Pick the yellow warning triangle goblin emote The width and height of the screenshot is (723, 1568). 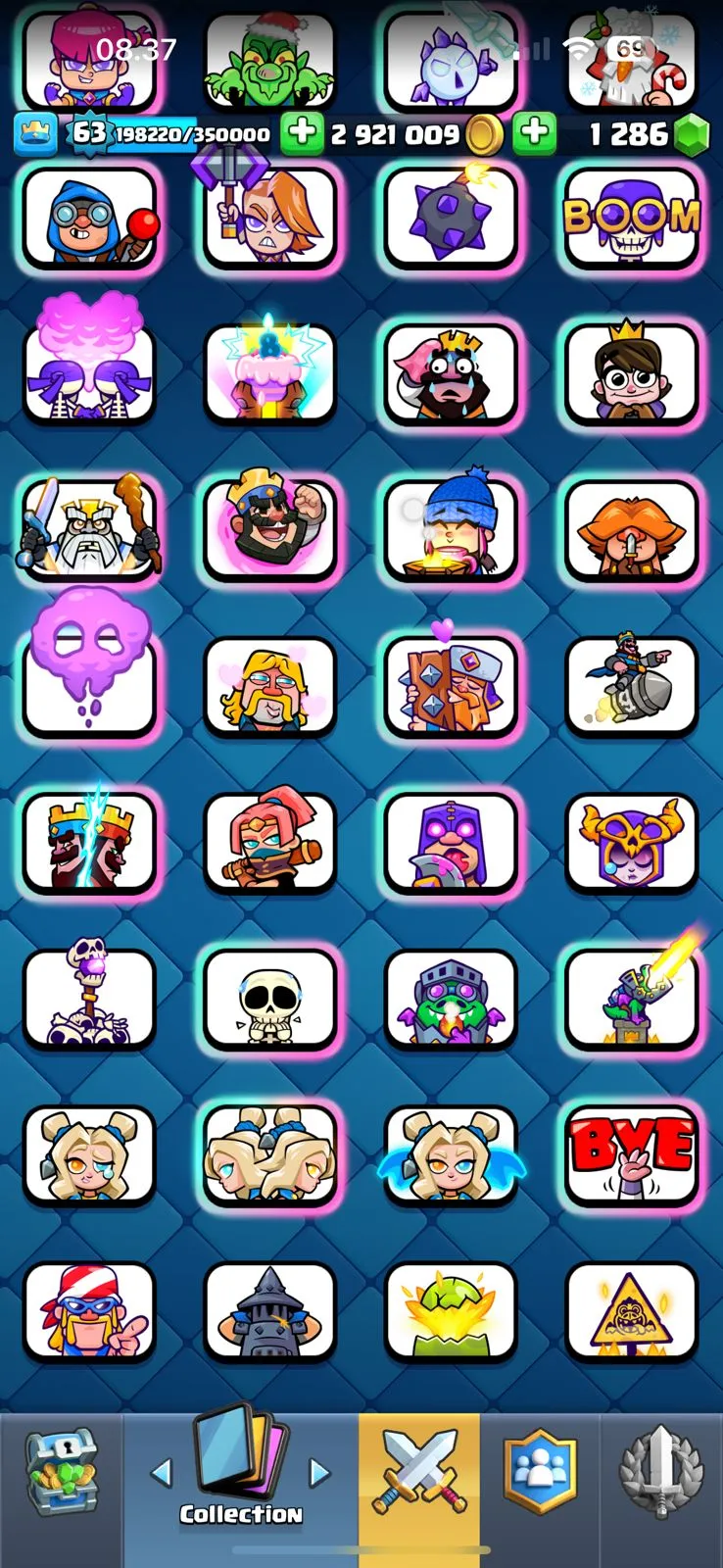point(632,1311)
